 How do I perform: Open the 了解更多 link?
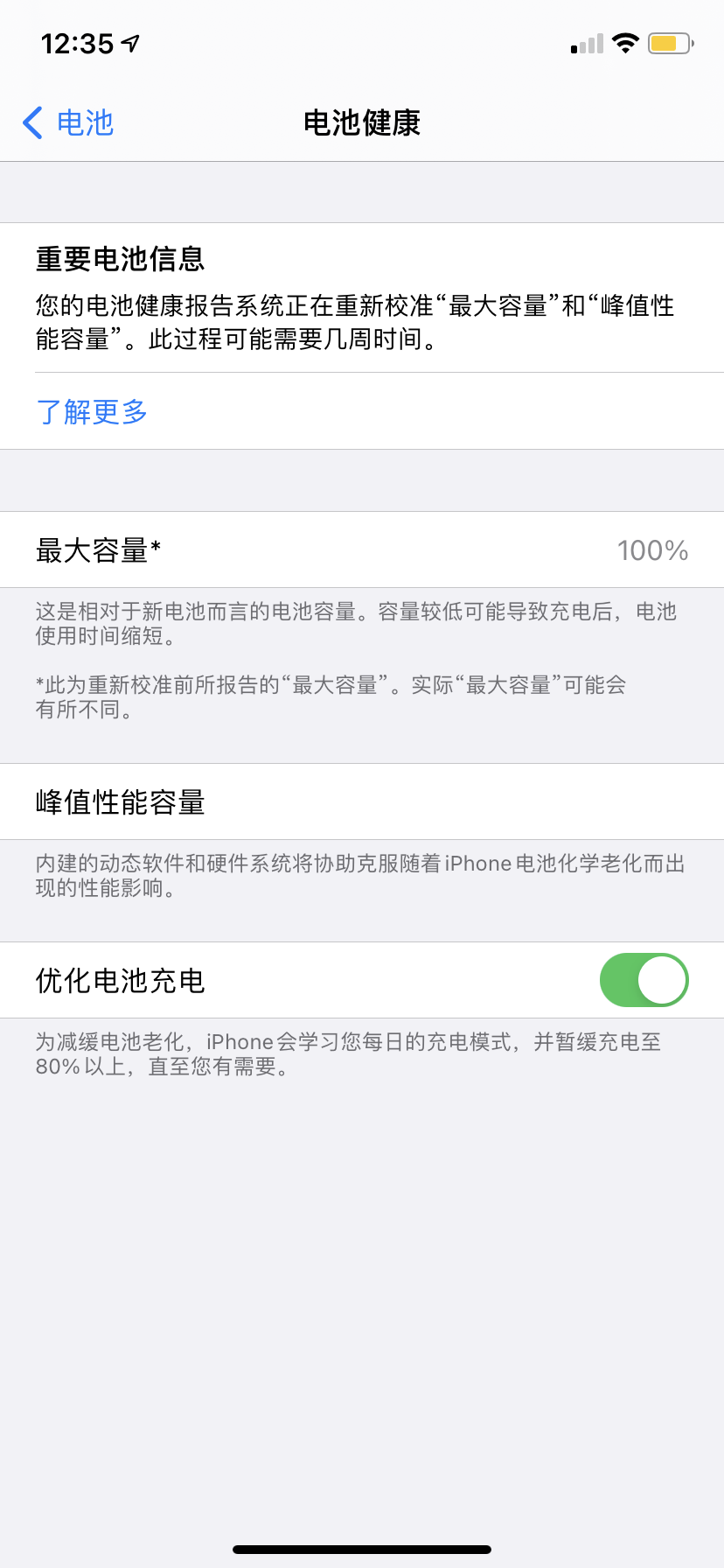pos(92,411)
